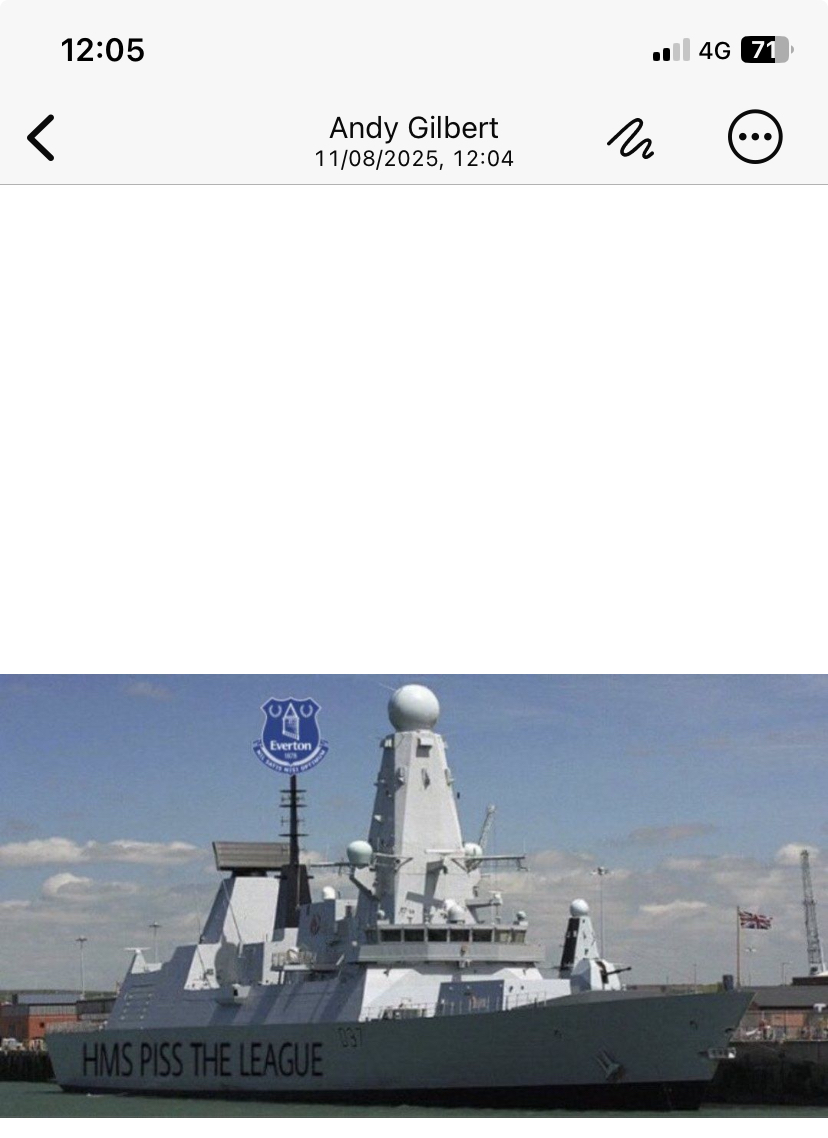Open the more options menu
828x1138 pixels.
coord(754,137)
